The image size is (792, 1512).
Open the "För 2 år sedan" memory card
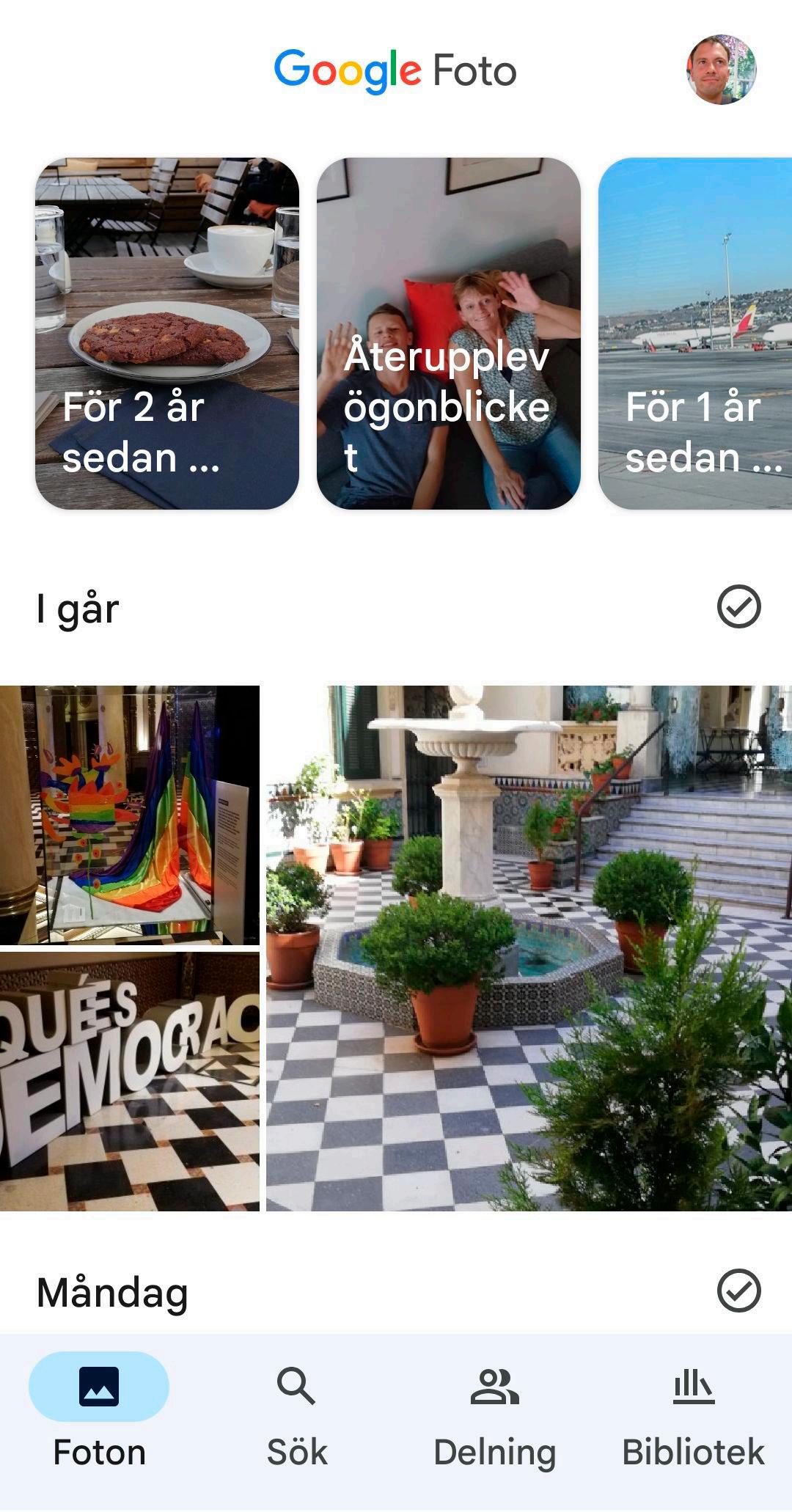pos(167,334)
